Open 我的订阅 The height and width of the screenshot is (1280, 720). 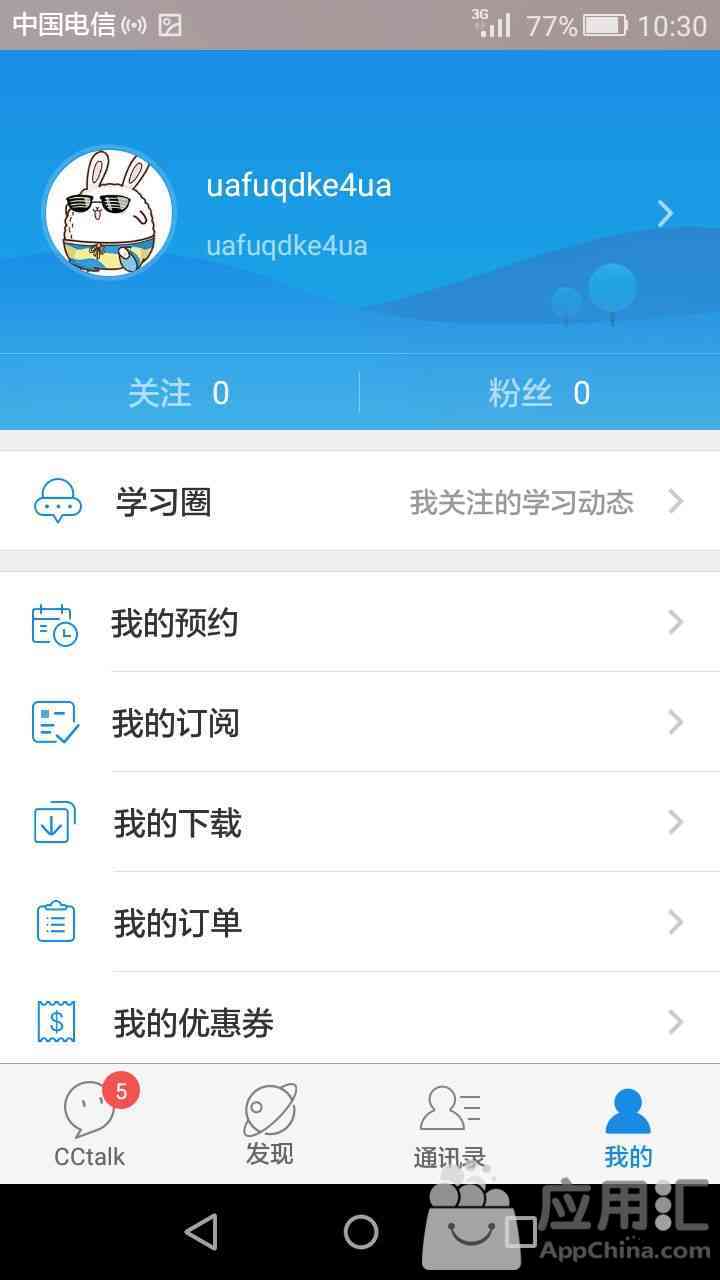(x=360, y=723)
